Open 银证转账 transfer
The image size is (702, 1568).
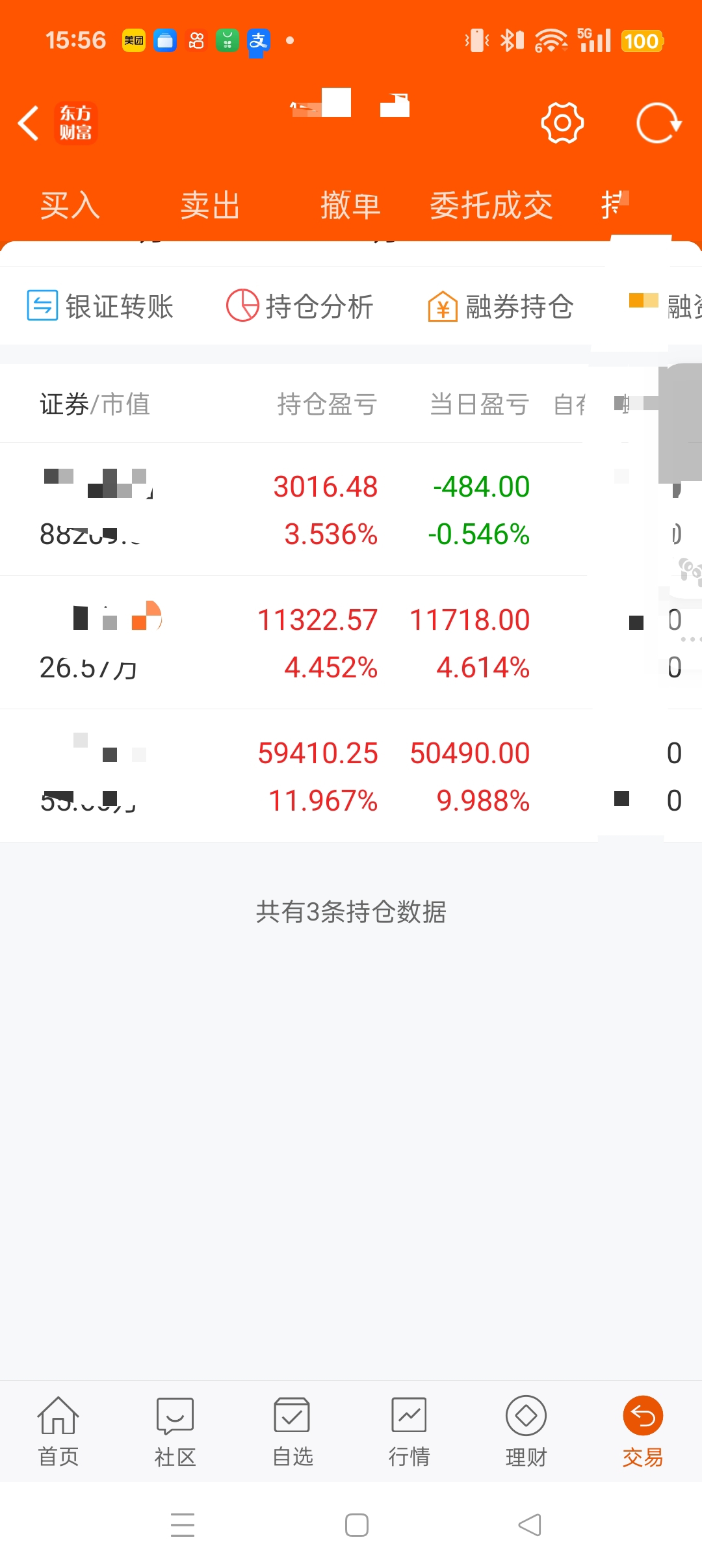100,306
